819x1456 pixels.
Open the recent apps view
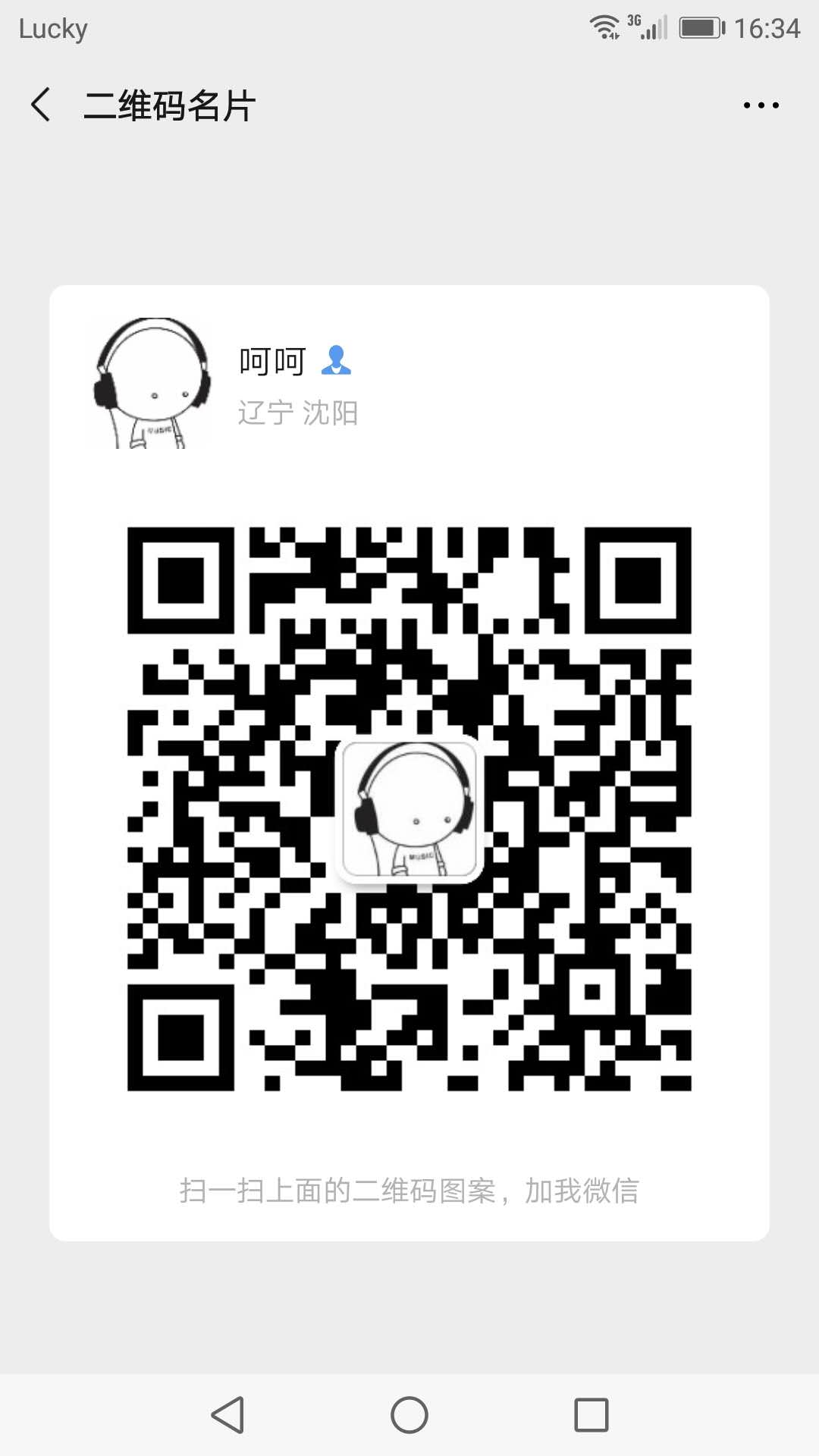(x=591, y=1415)
